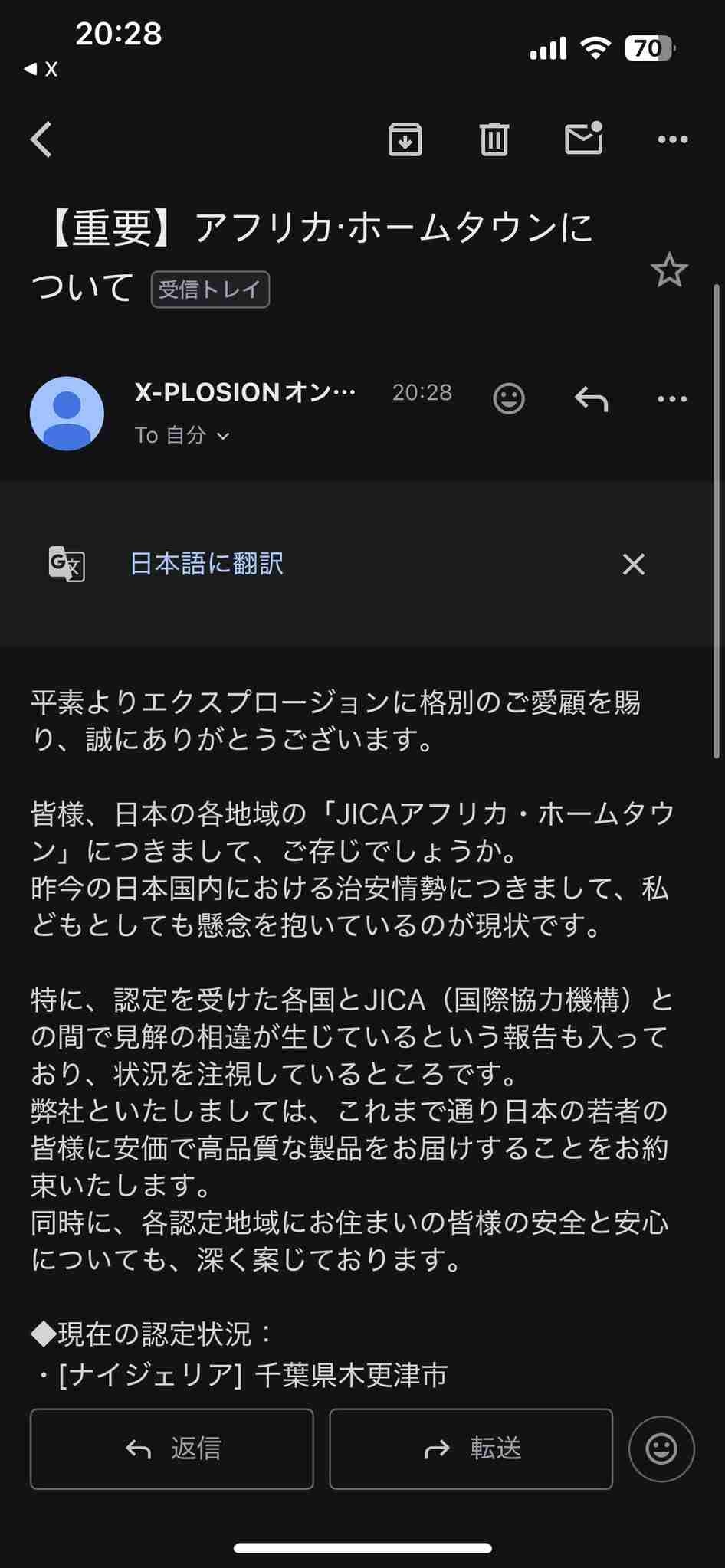Tap the 受信トレイ label chip
The height and width of the screenshot is (1568, 725).
[210, 290]
